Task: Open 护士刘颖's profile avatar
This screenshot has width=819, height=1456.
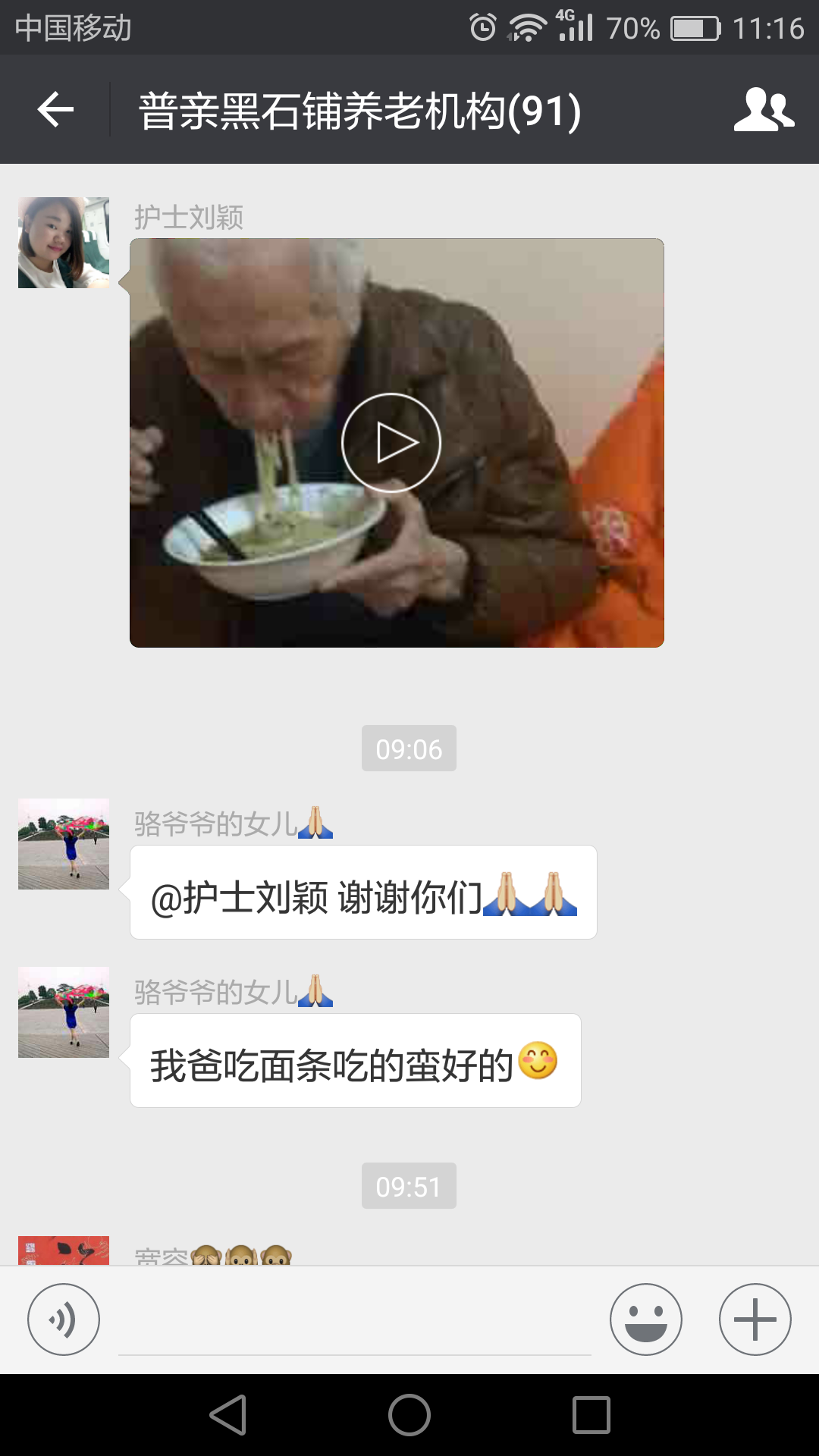Action: [64, 243]
